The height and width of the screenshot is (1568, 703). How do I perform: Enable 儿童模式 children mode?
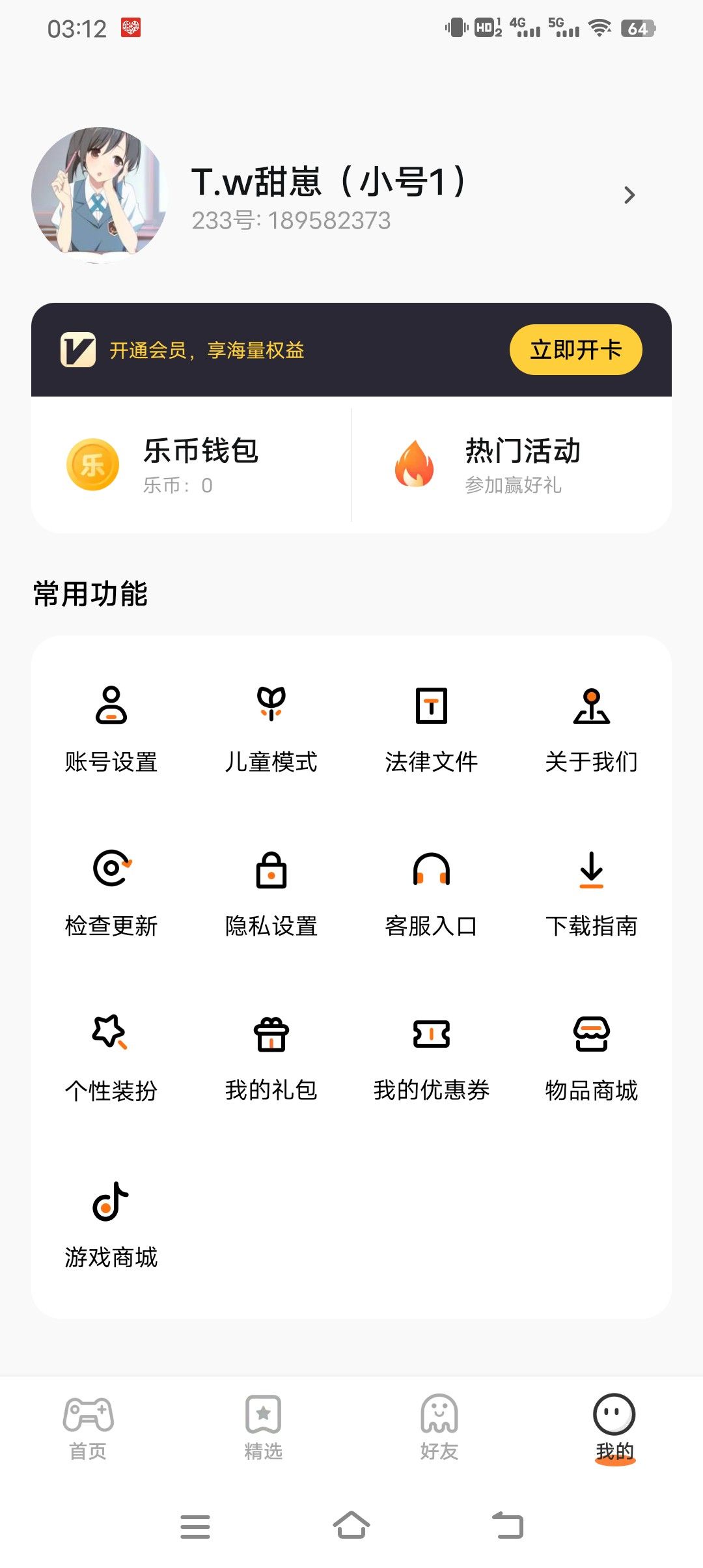[x=271, y=729]
